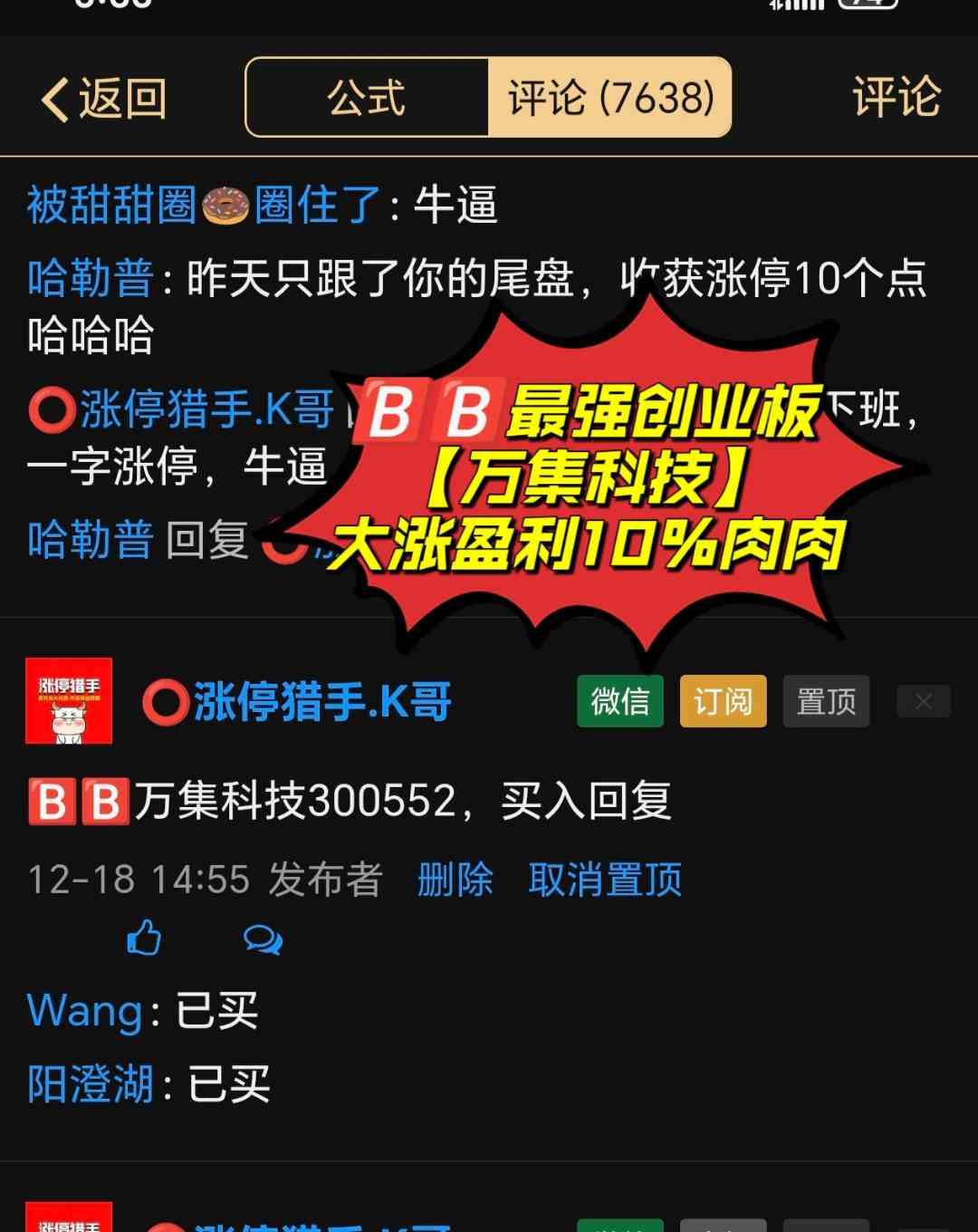Subscribe with the 订阅 button

coord(723,701)
